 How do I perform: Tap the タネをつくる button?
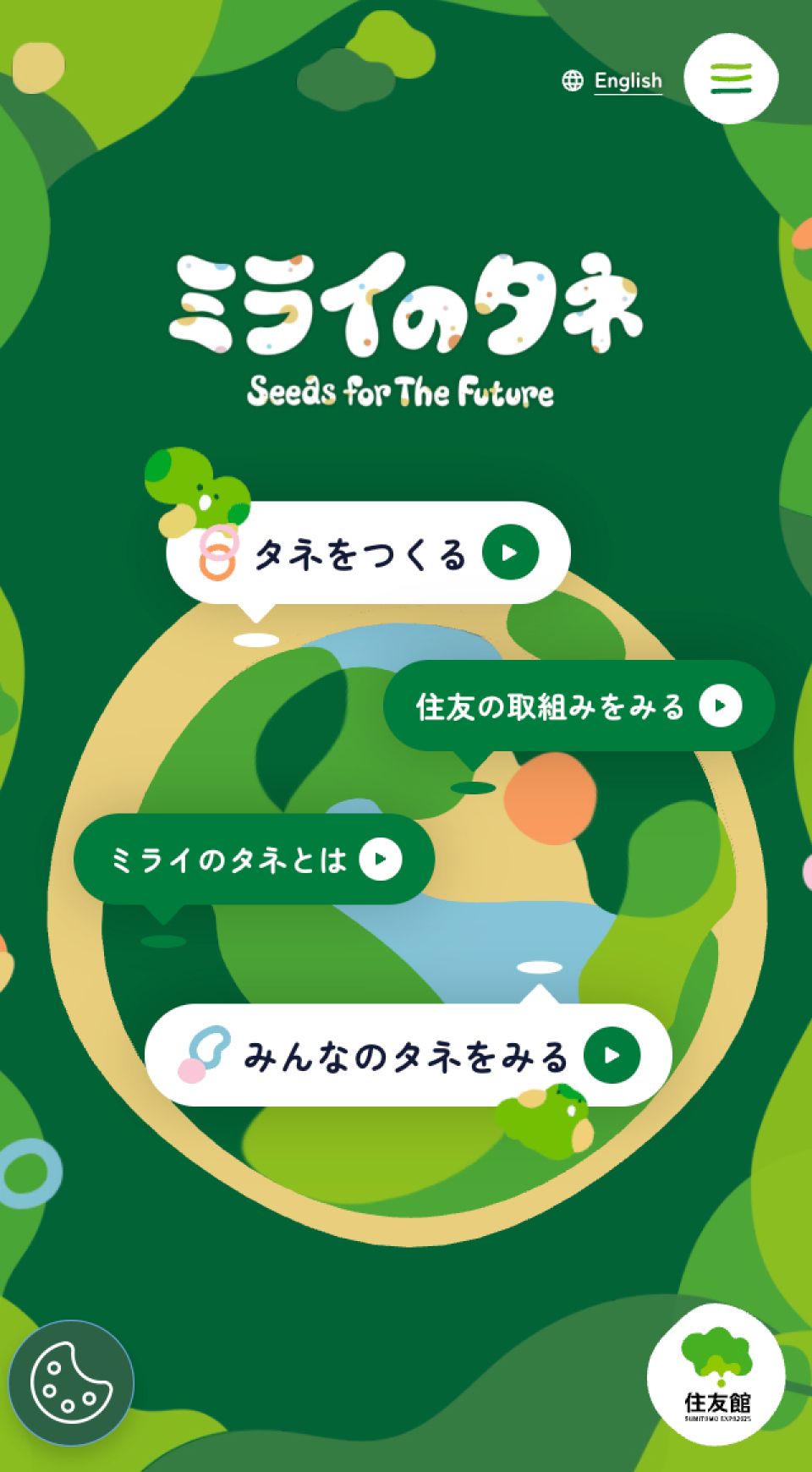pos(369,553)
